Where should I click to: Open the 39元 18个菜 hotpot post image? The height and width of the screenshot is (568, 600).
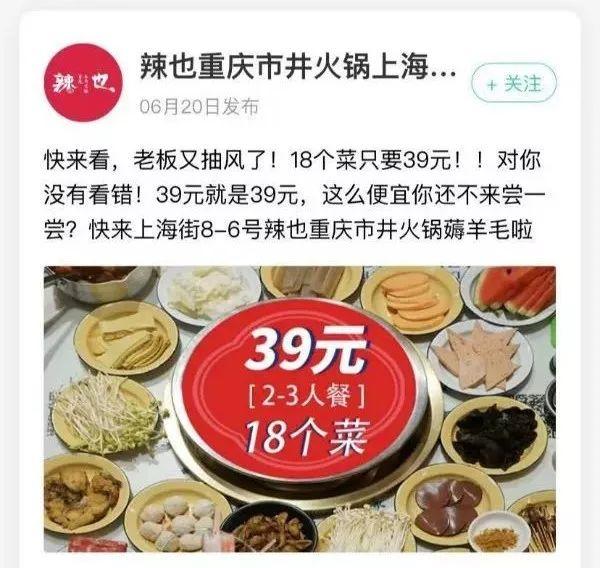[x=298, y=410]
